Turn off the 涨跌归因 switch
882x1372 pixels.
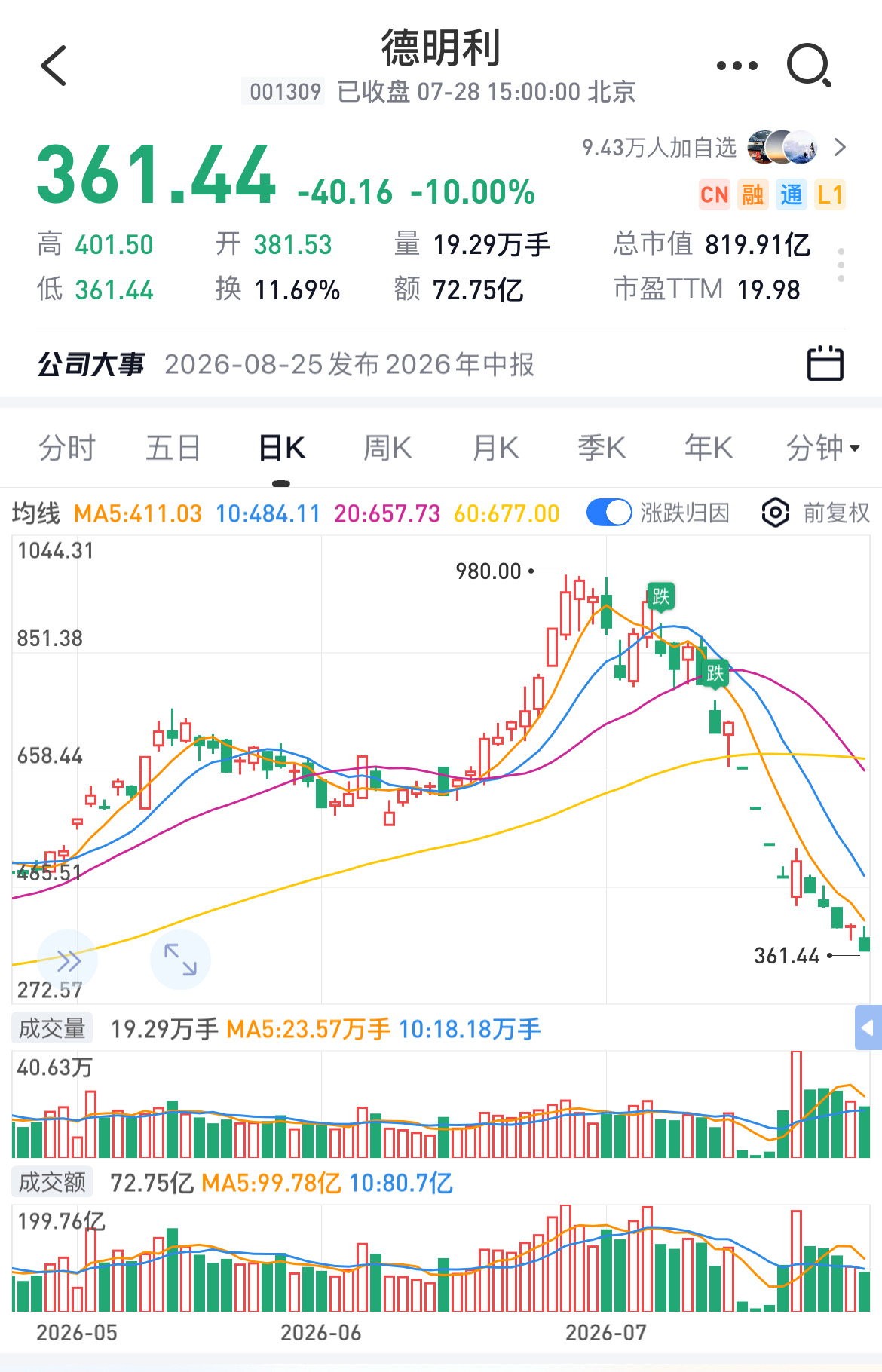click(x=609, y=513)
